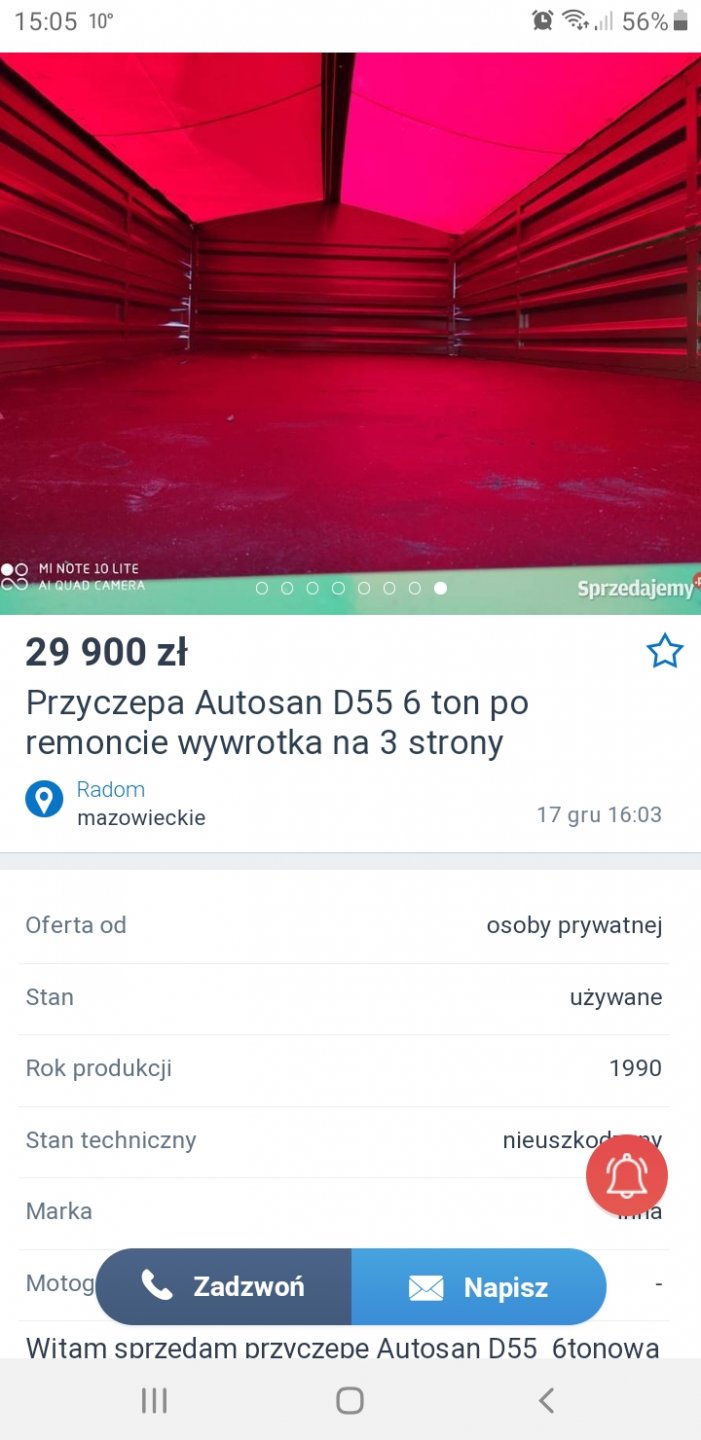The width and height of the screenshot is (701, 1440).
Task: View the trailer photo in full screen
Action: [x=350, y=330]
